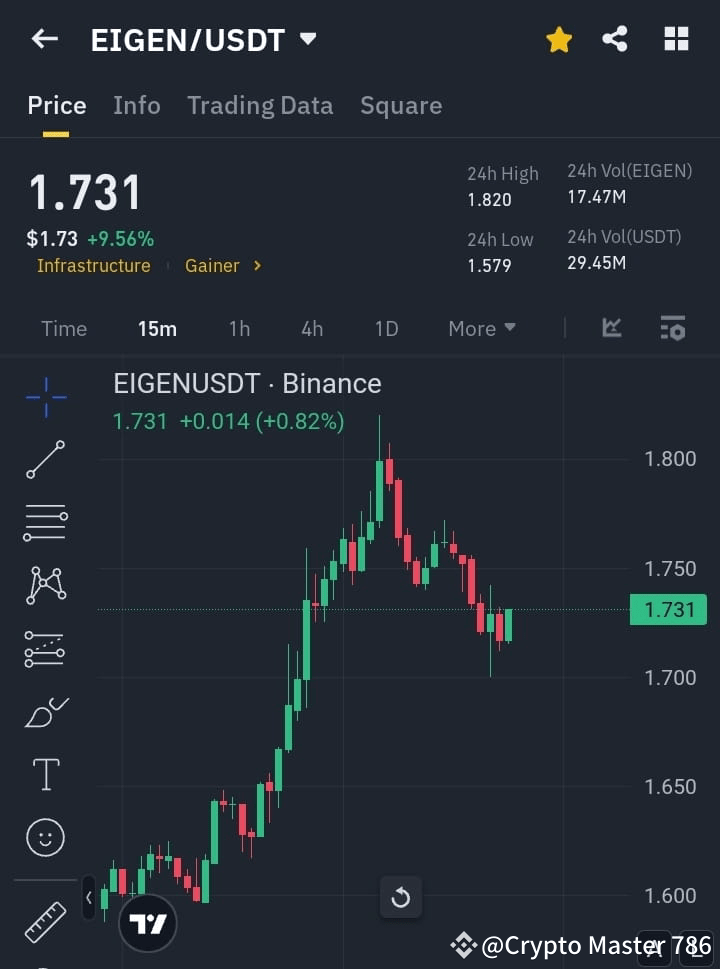Open the XABCD pattern drawing tool

[x=45, y=586]
